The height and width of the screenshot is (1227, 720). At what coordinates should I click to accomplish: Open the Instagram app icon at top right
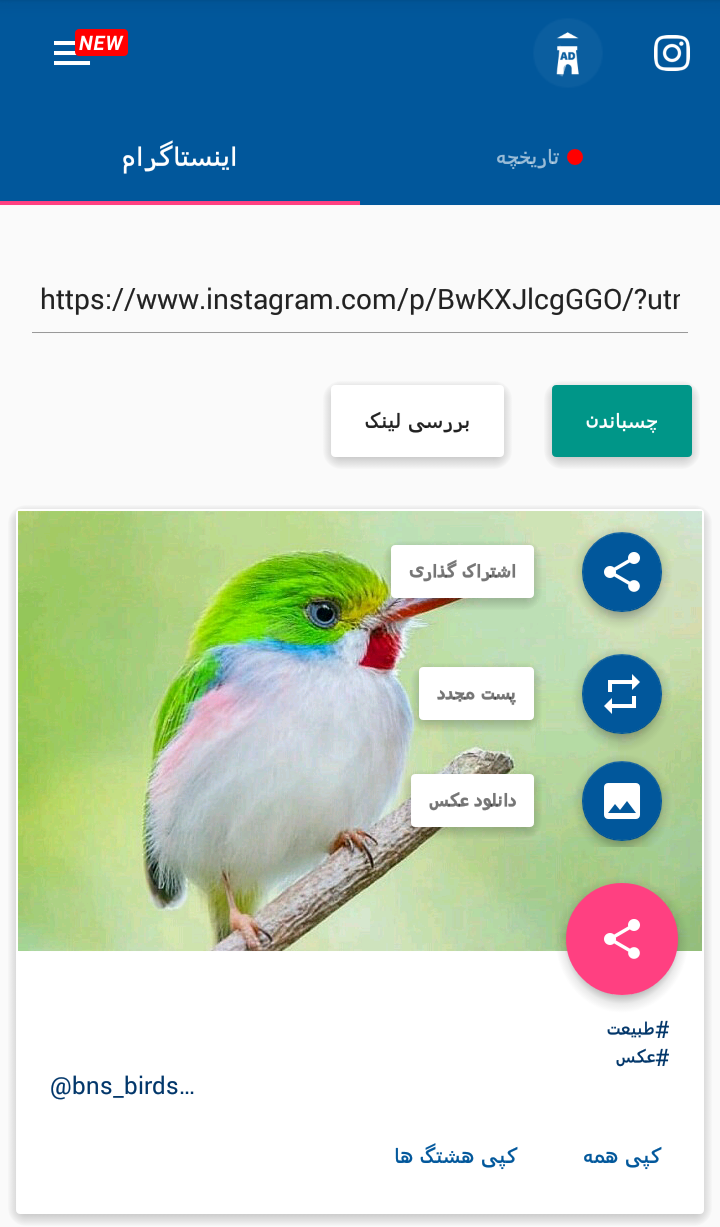671,53
